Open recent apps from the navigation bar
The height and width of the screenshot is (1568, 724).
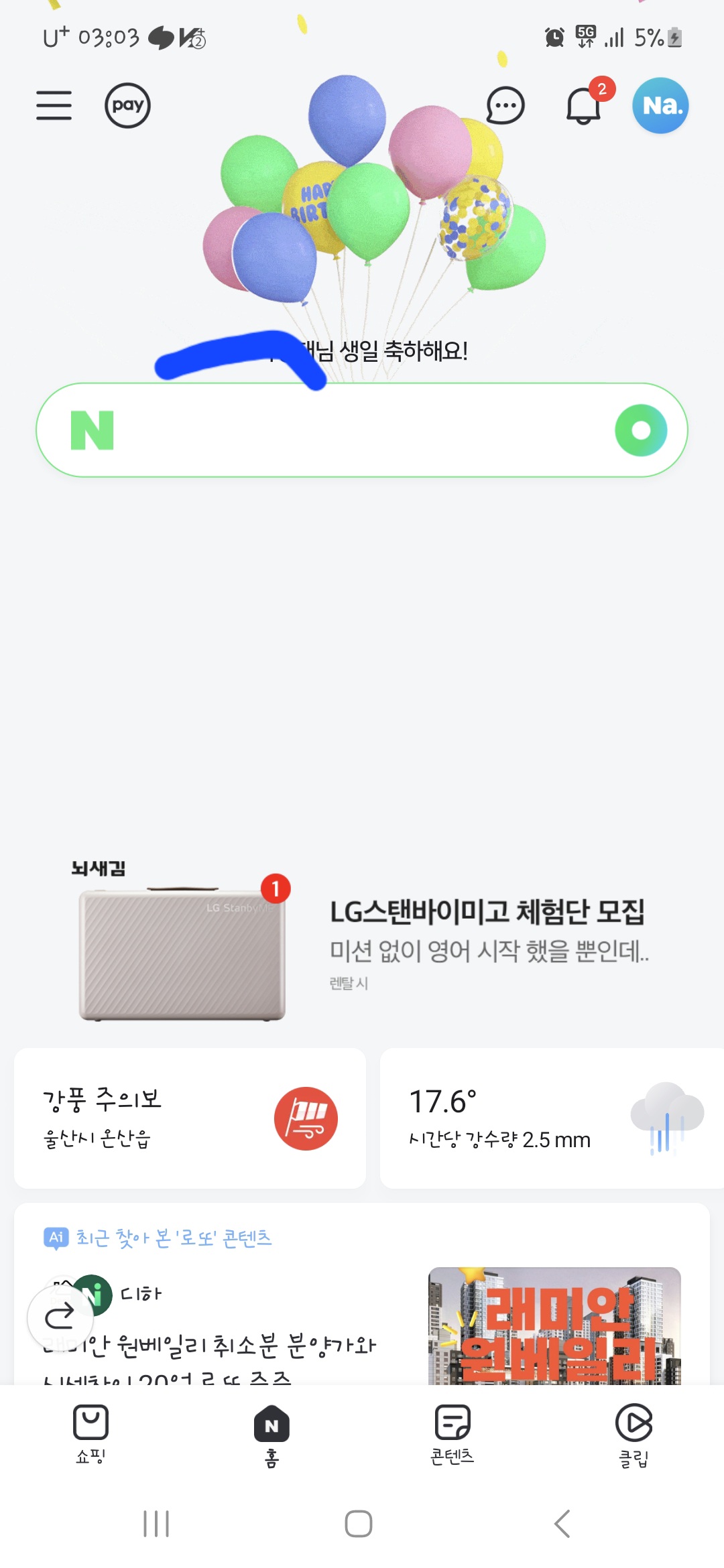point(156,1524)
